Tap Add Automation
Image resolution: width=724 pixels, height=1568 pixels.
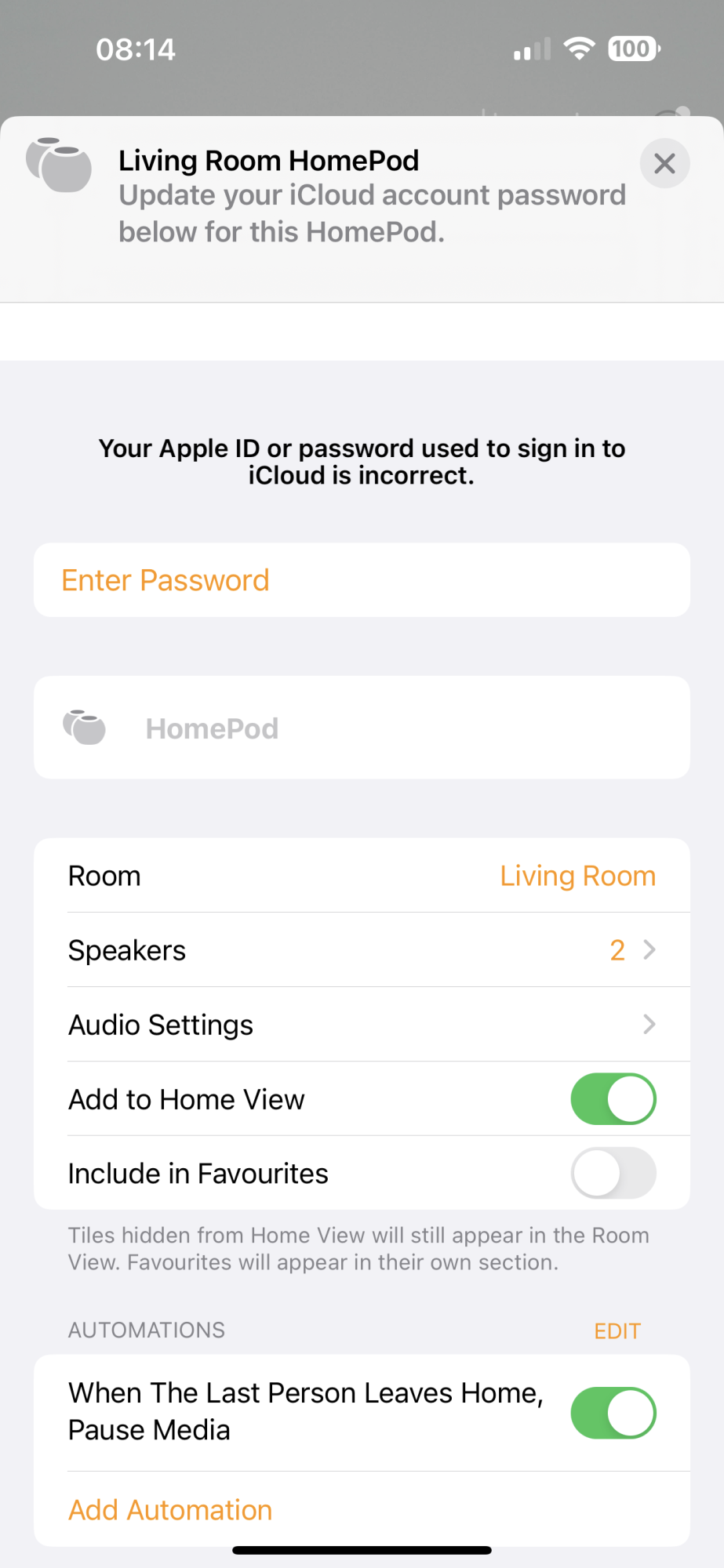170,1510
